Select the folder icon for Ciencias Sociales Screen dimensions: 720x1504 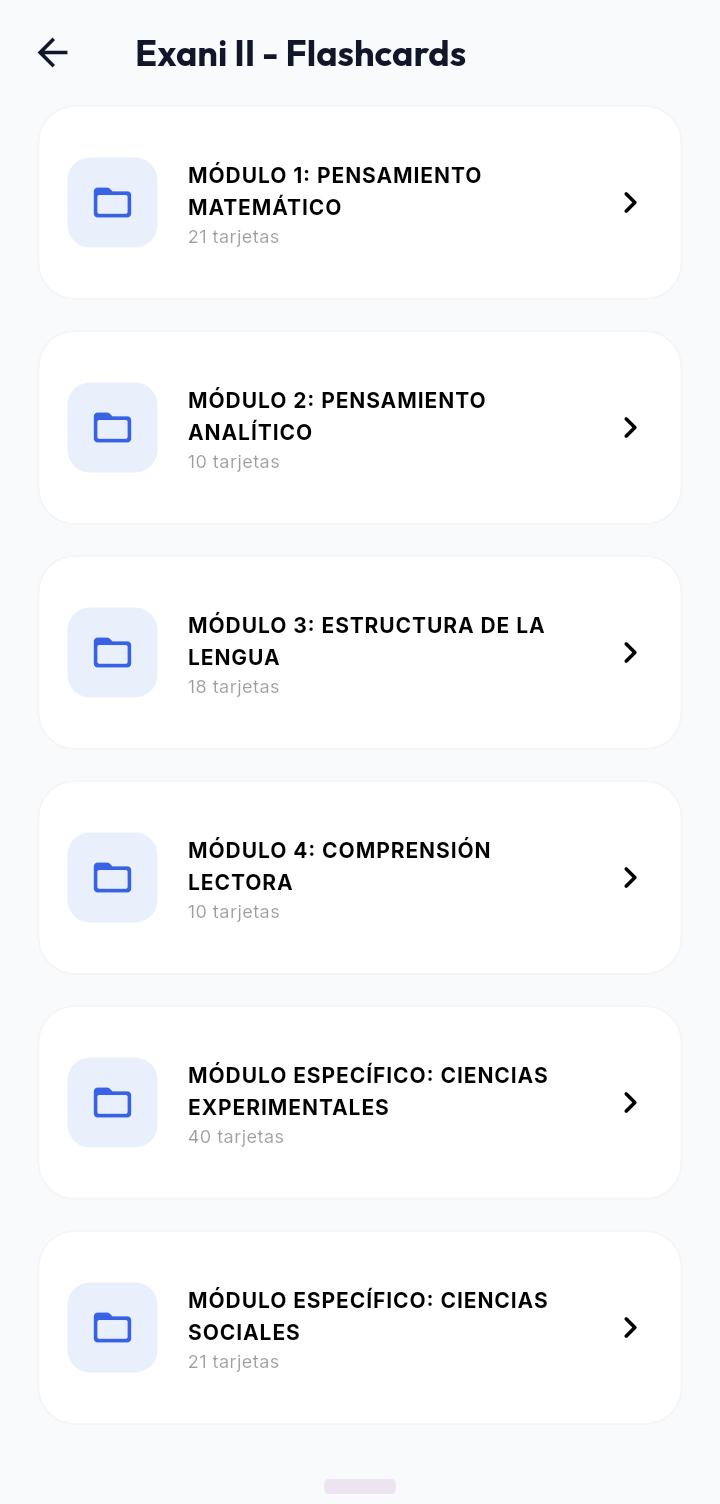(x=112, y=1328)
